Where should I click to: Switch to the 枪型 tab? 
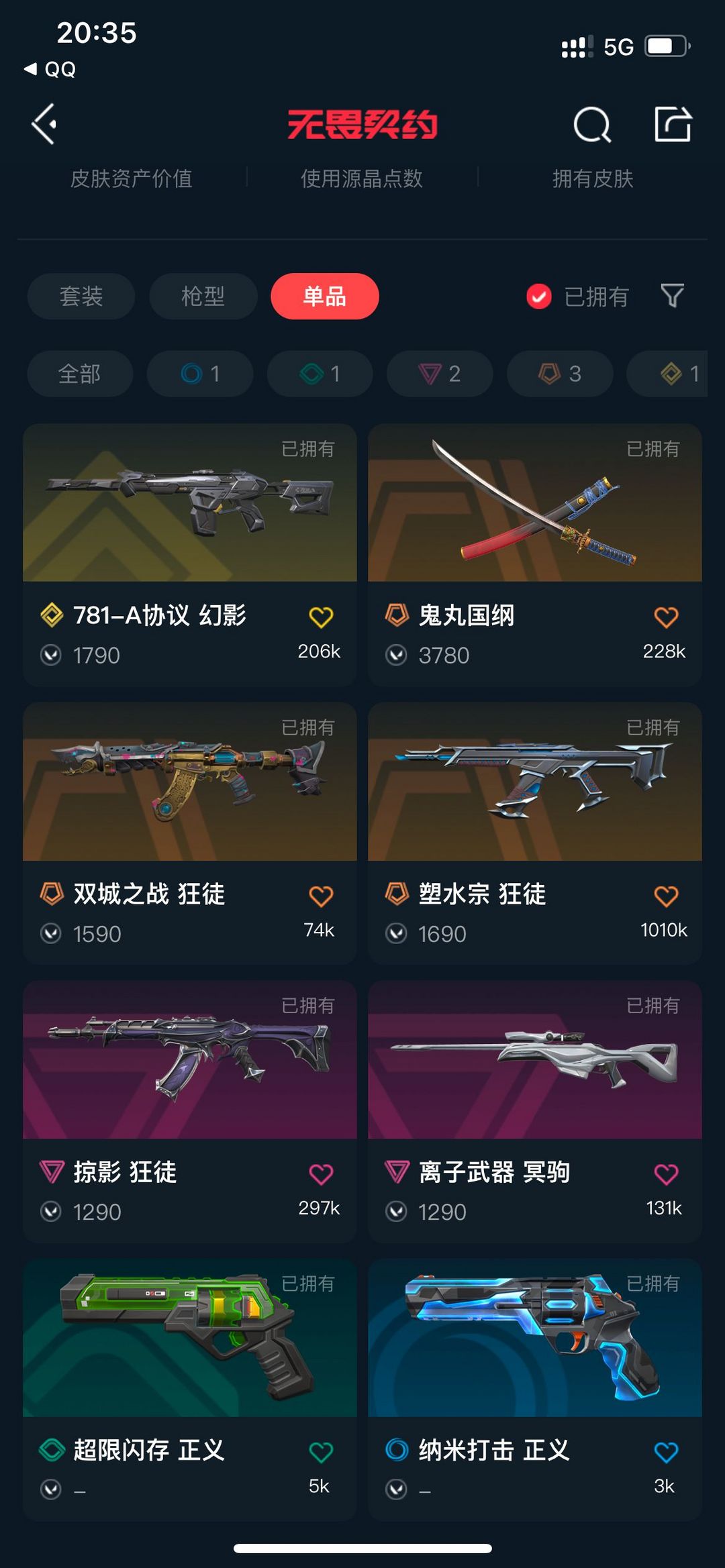coord(203,296)
